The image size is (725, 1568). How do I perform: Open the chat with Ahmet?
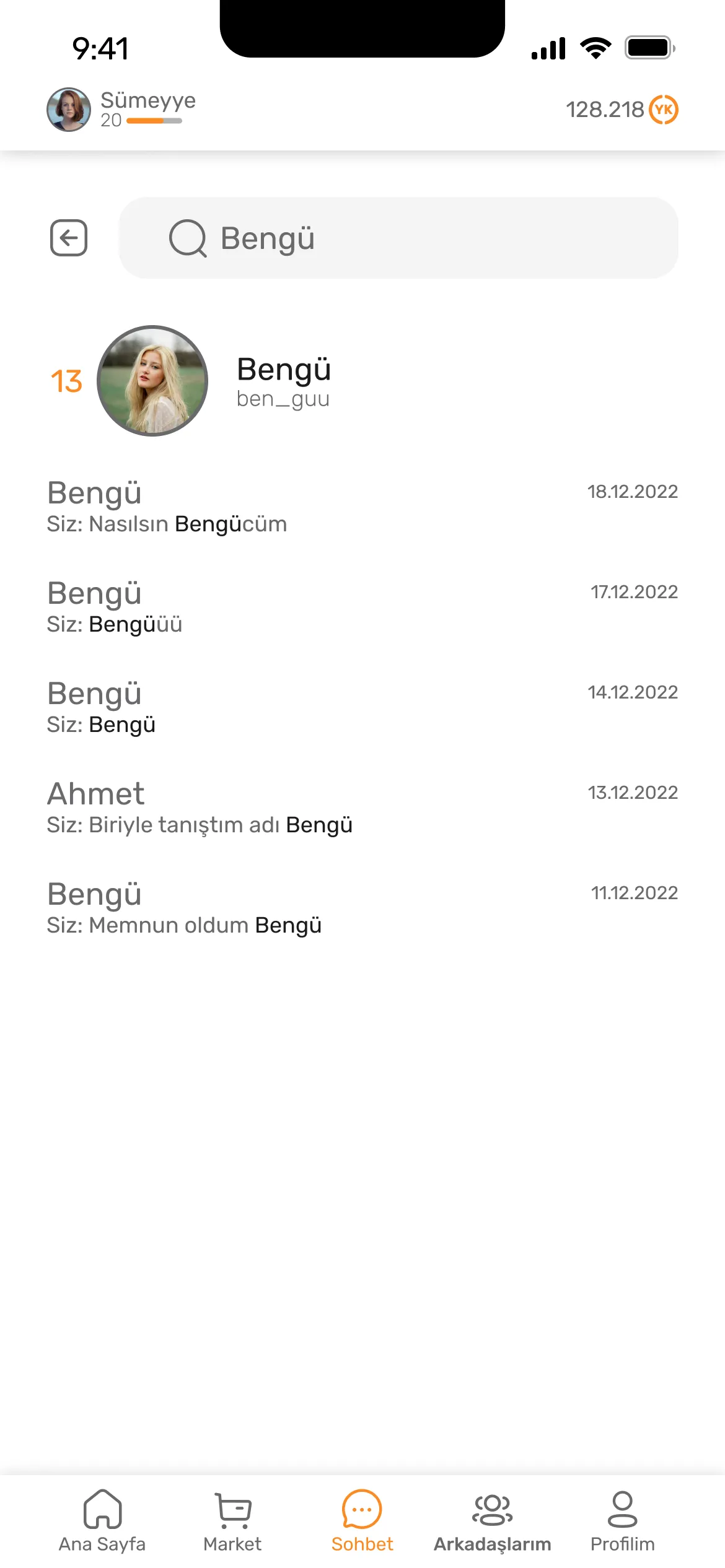click(x=362, y=808)
